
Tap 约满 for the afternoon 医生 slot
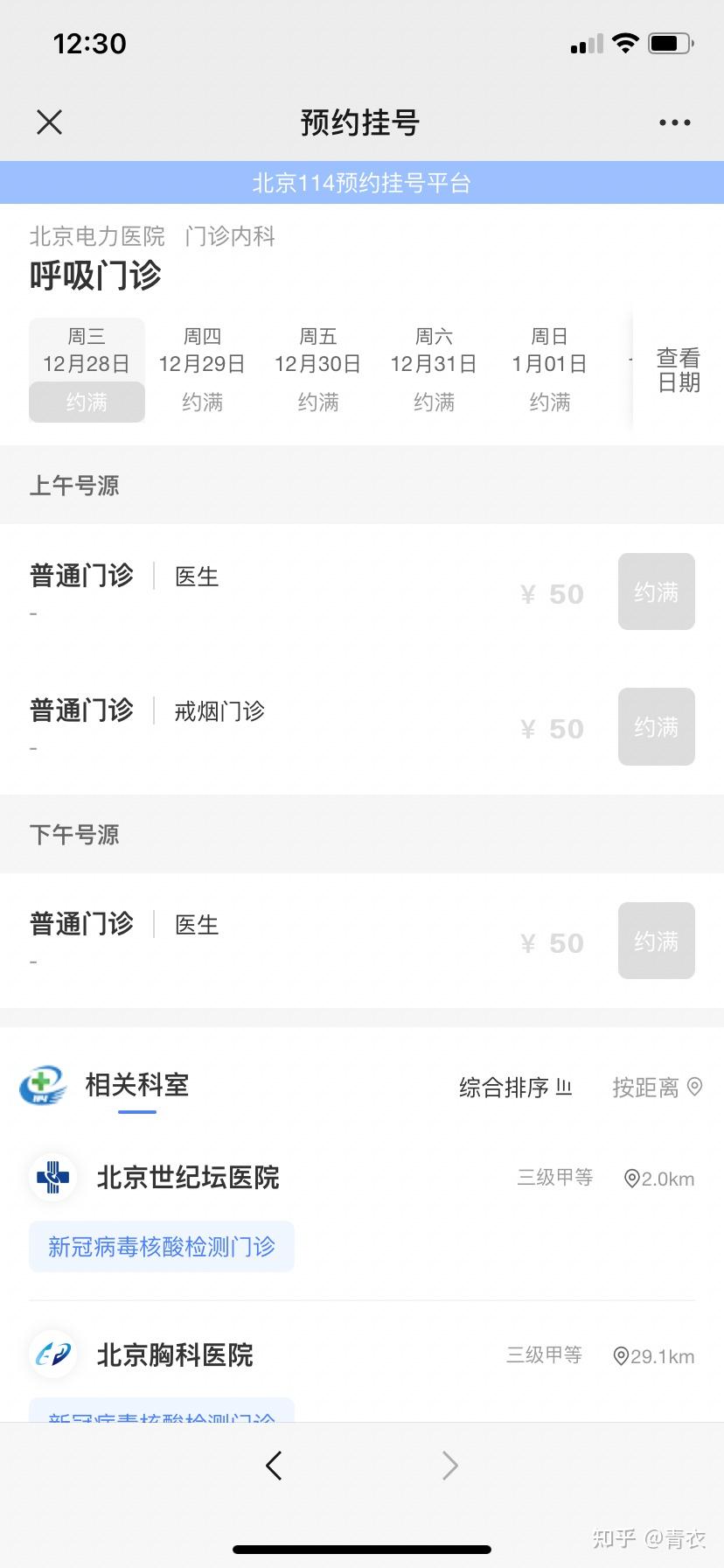[x=656, y=941]
